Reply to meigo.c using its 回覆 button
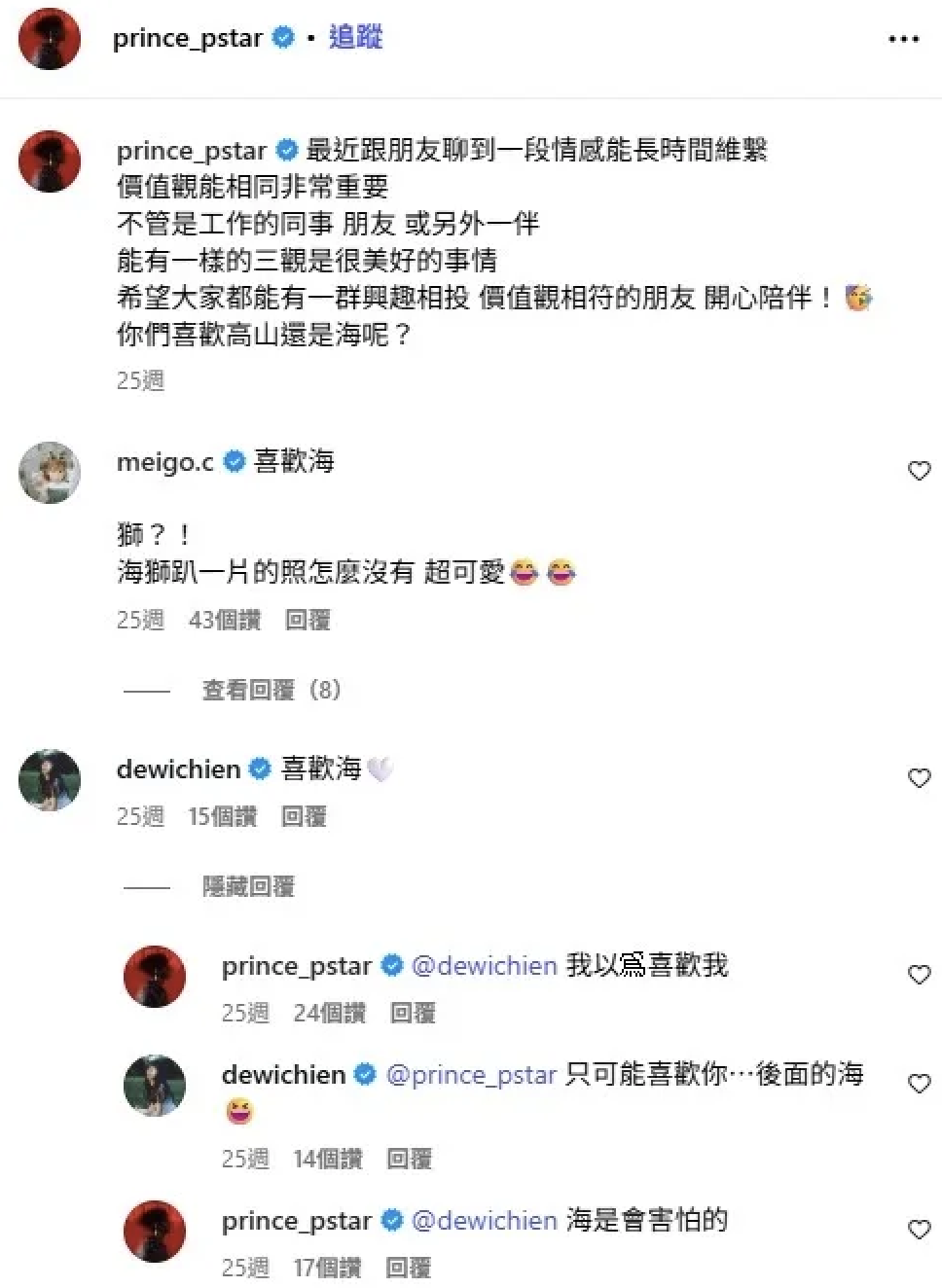This screenshot has width=942, height=1288. click(309, 620)
